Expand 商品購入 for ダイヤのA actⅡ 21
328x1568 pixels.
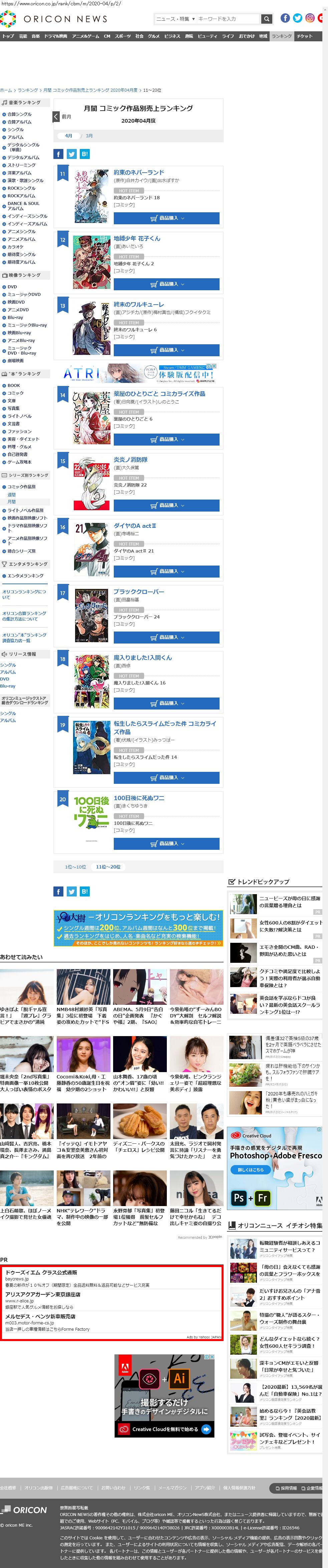[x=167, y=571]
